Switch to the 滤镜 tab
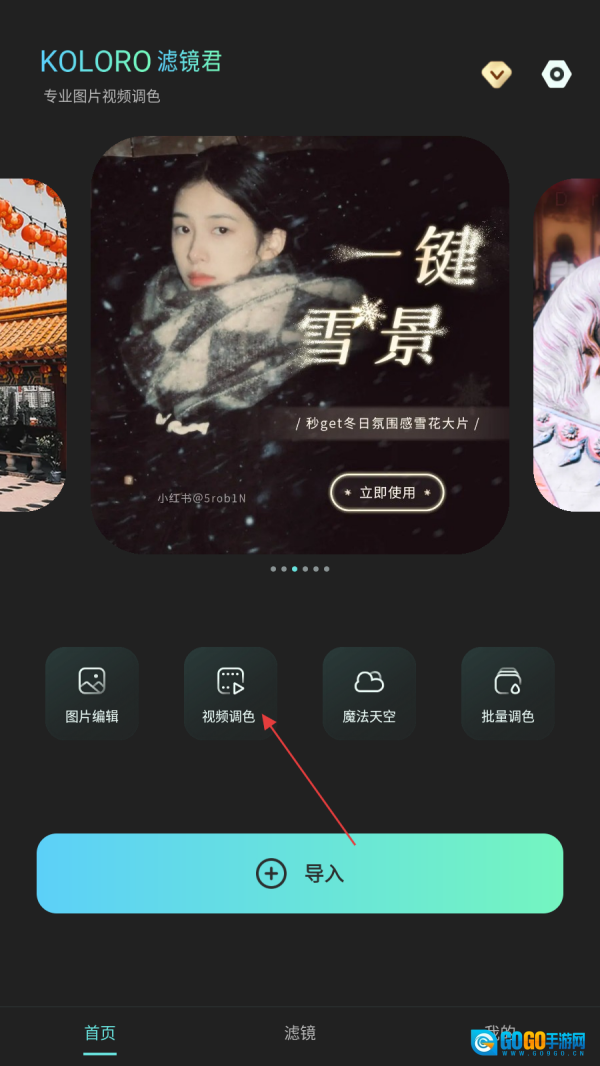 pyautogui.click(x=300, y=1033)
